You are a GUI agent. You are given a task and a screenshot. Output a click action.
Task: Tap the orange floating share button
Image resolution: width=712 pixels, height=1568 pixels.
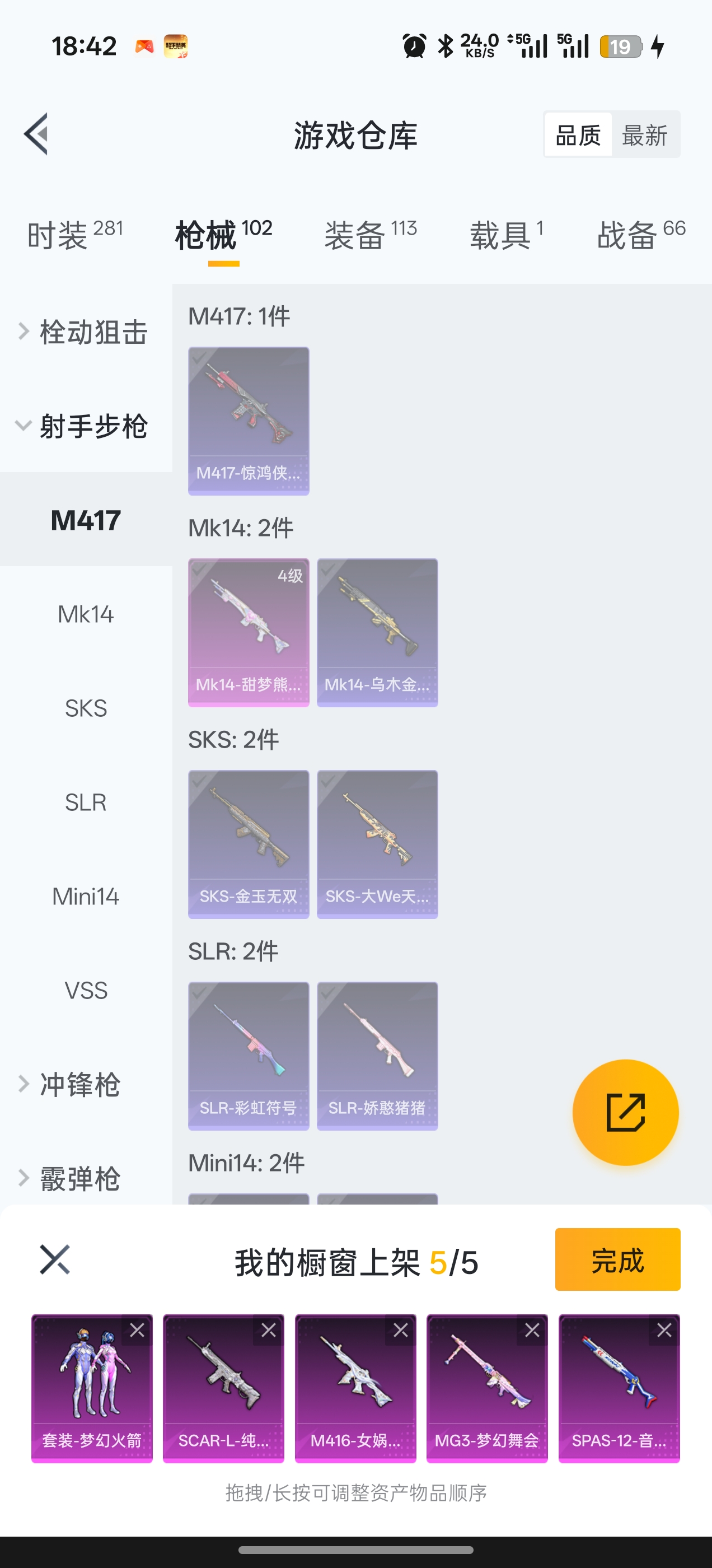pyautogui.click(x=625, y=1112)
